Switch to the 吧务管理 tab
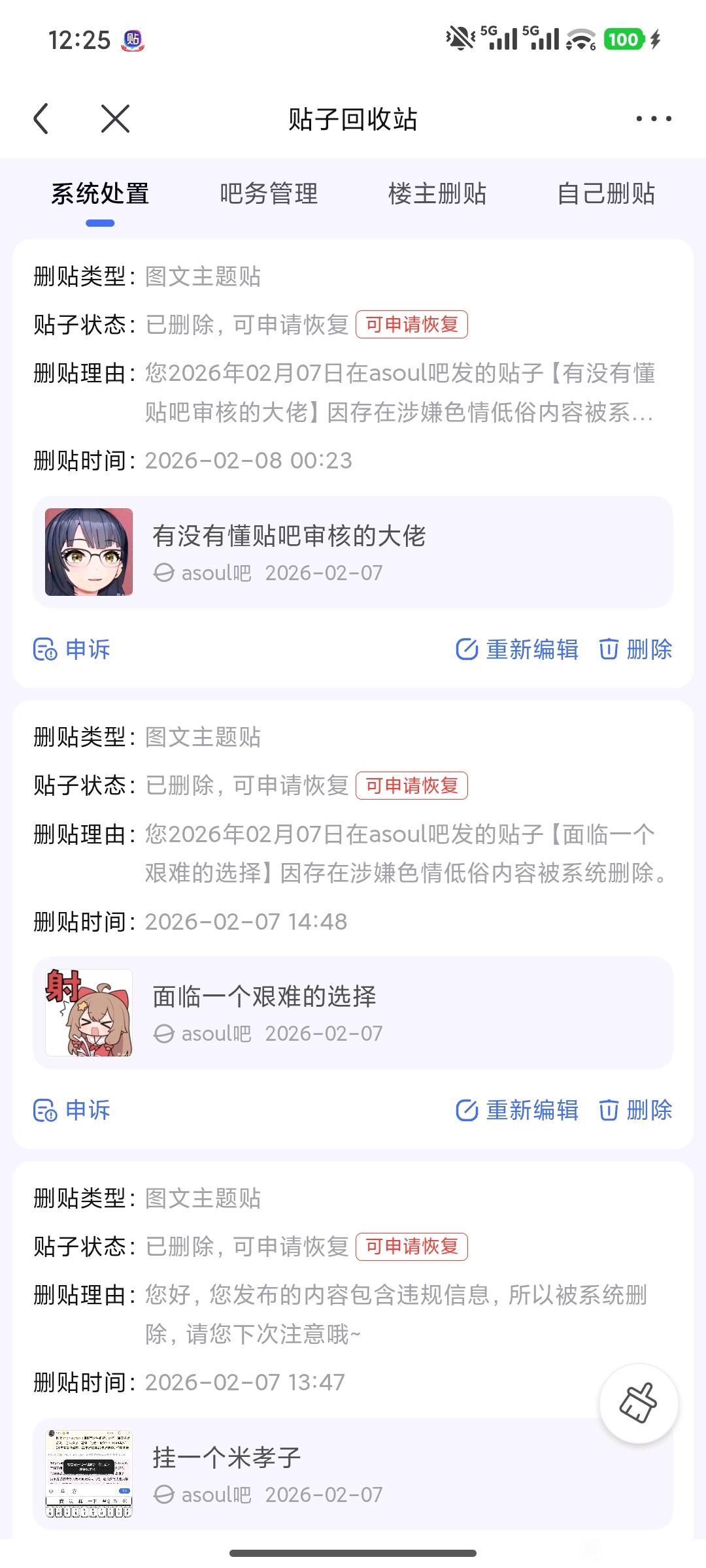 click(269, 194)
